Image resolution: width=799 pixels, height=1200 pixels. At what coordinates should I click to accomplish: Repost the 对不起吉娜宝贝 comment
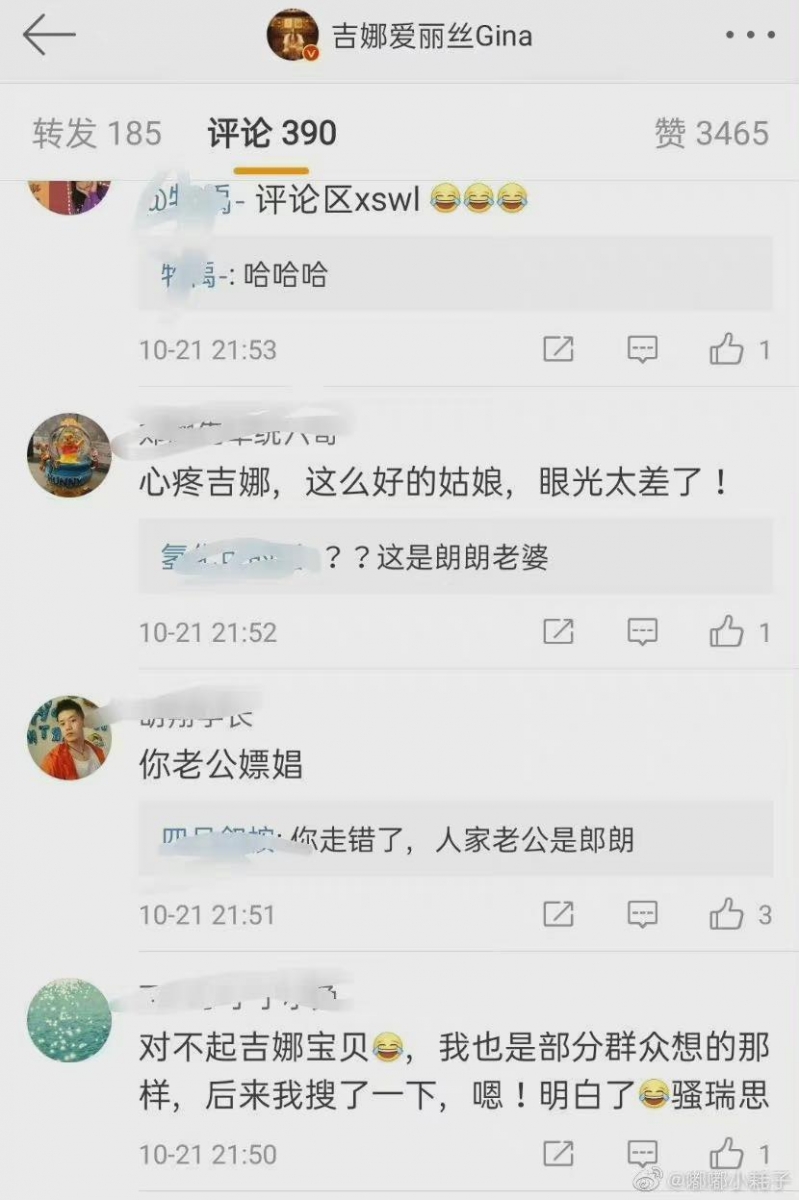coord(558,1153)
